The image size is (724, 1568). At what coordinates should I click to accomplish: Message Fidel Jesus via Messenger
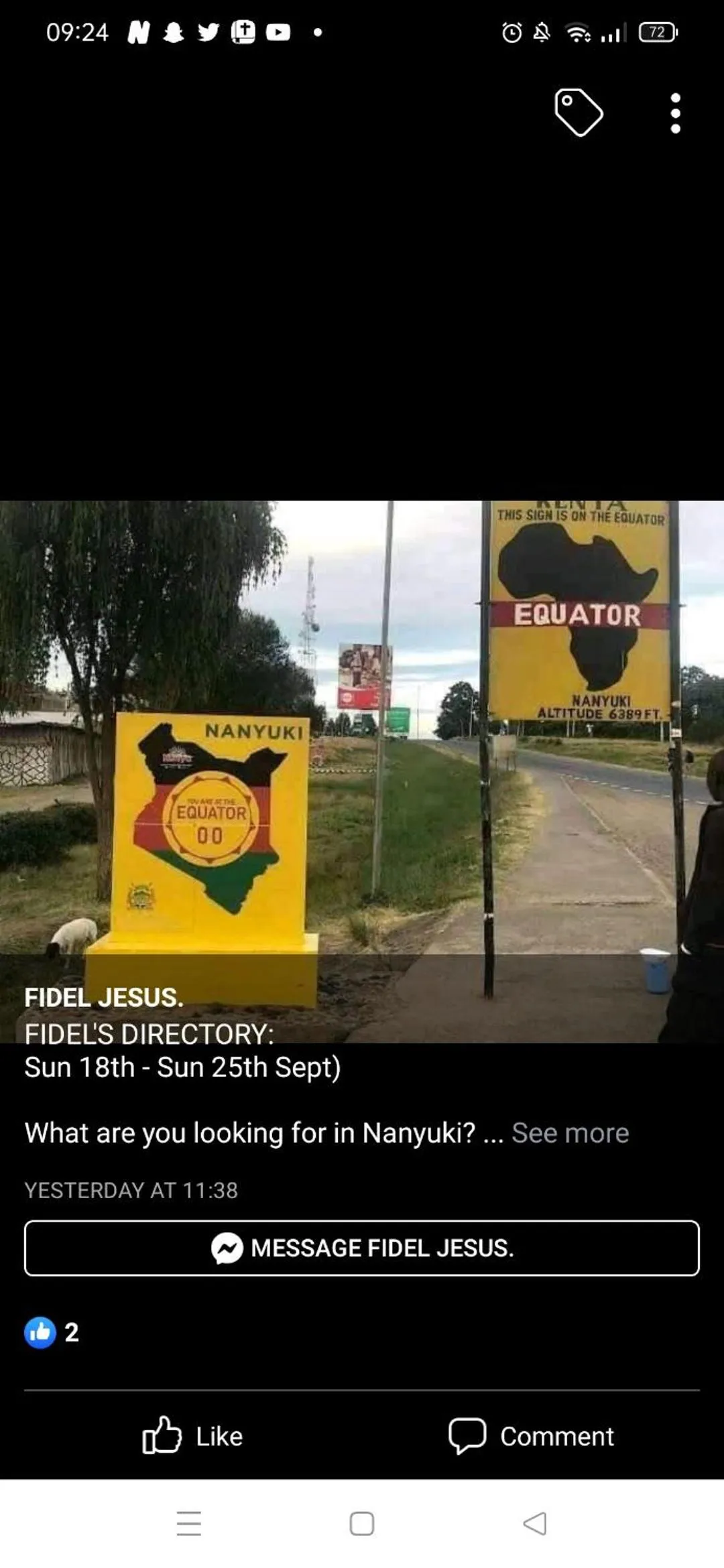click(x=362, y=1248)
